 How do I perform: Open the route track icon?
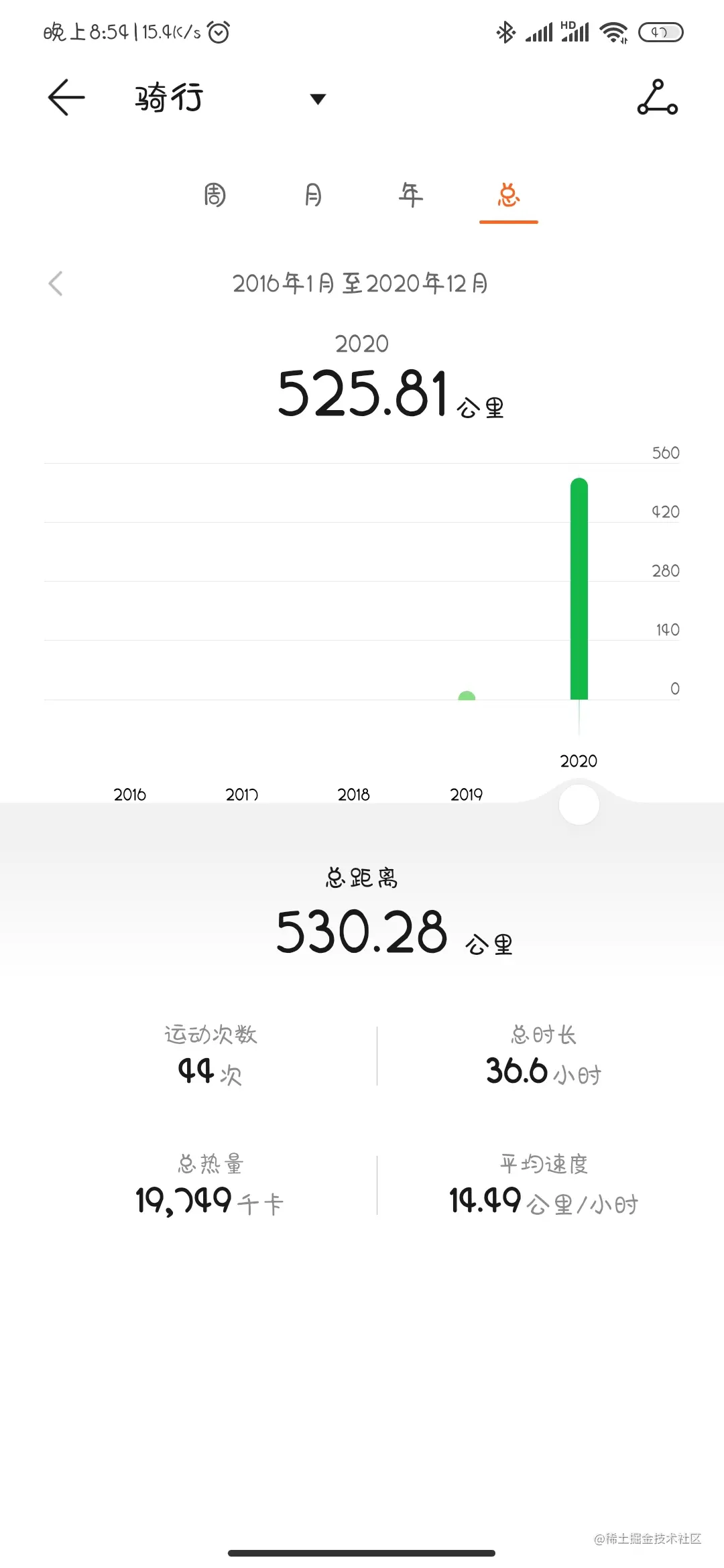[x=657, y=98]
